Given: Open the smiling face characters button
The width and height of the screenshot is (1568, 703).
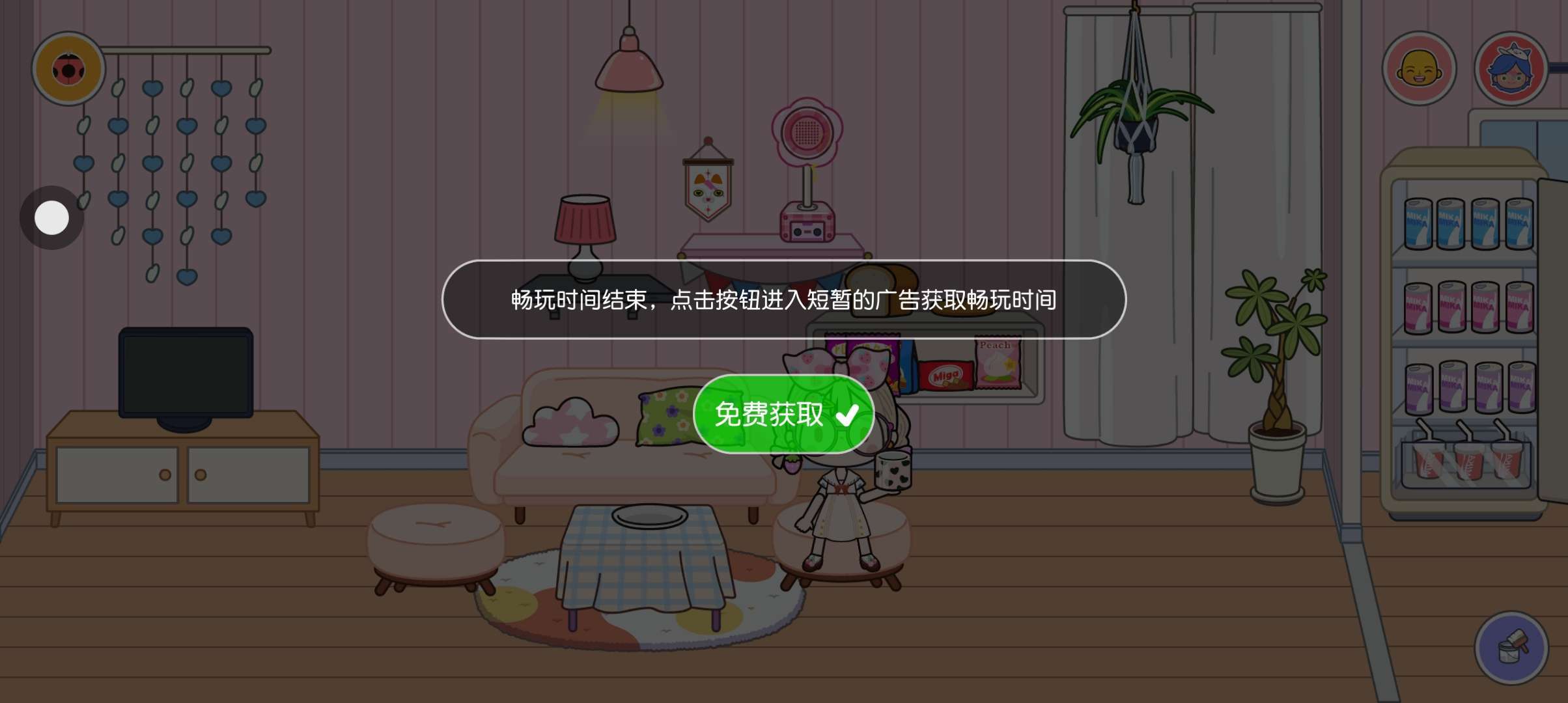Looking at the screenshot, I should [1420, 68].
